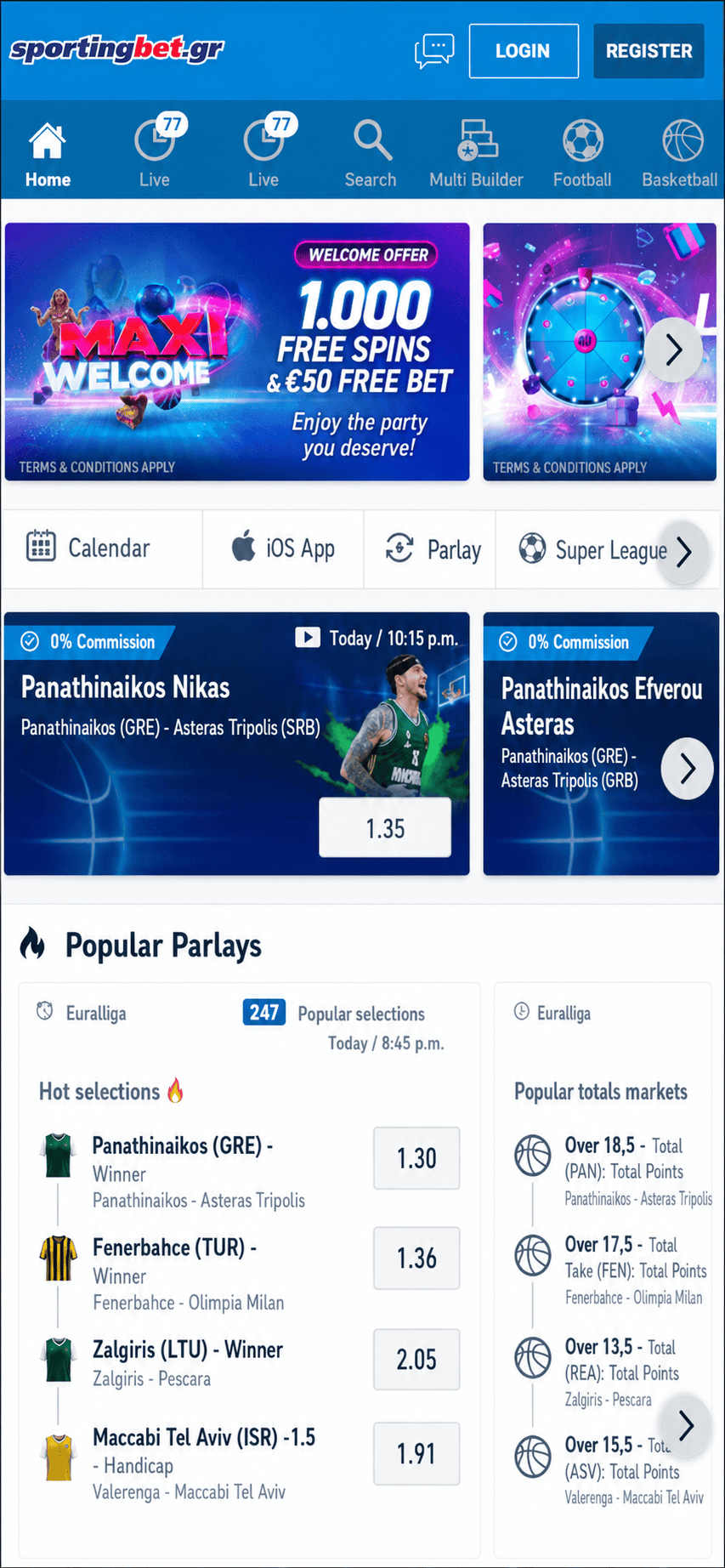Select 1.30 odds for Panathinaikos winner
The image size is (725, 1568).
tap(416, 1158)
